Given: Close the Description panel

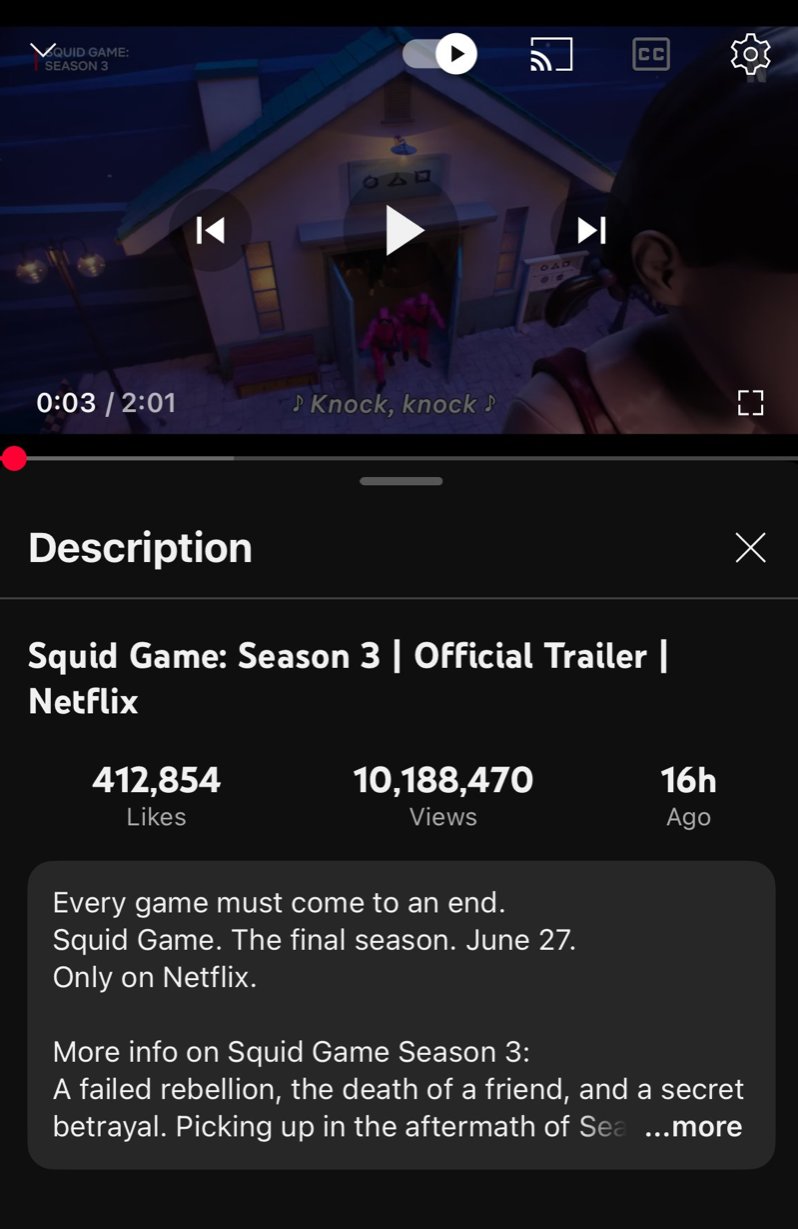Looking at the screenshot, I should 750,547.
